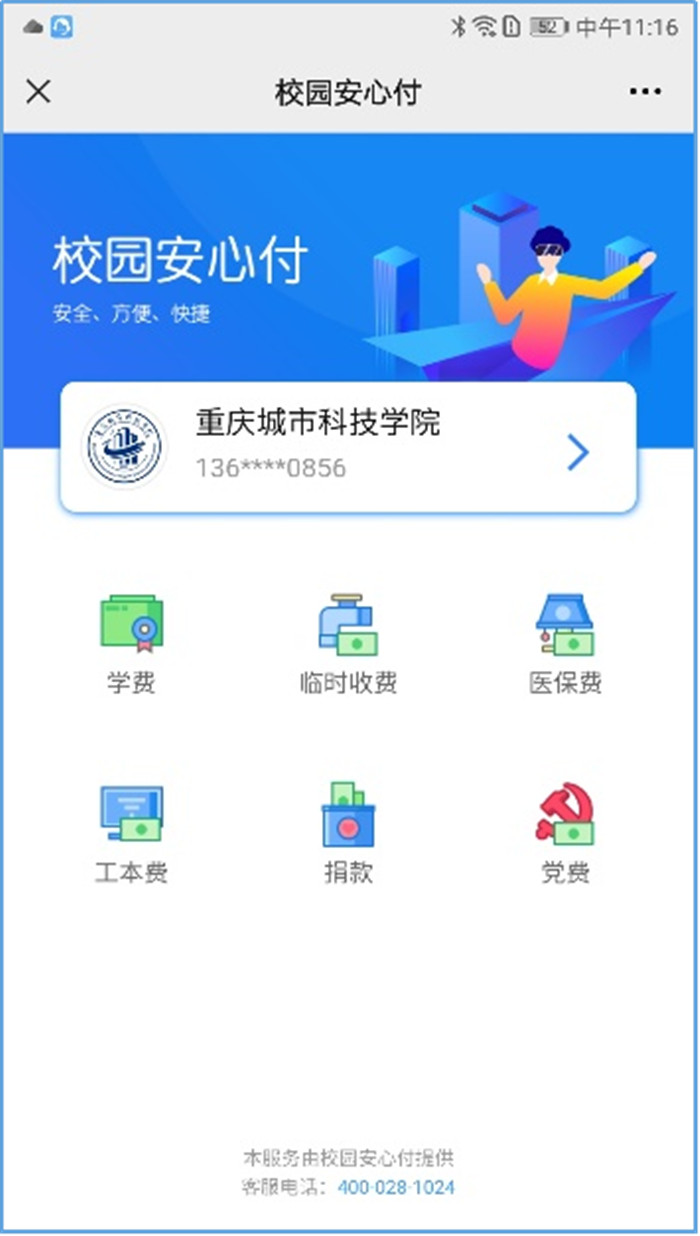Viewport: 700px width, 1236px height.
Task: Close the 校园安心付 mini program page
Action: click(x=38, y=92)
